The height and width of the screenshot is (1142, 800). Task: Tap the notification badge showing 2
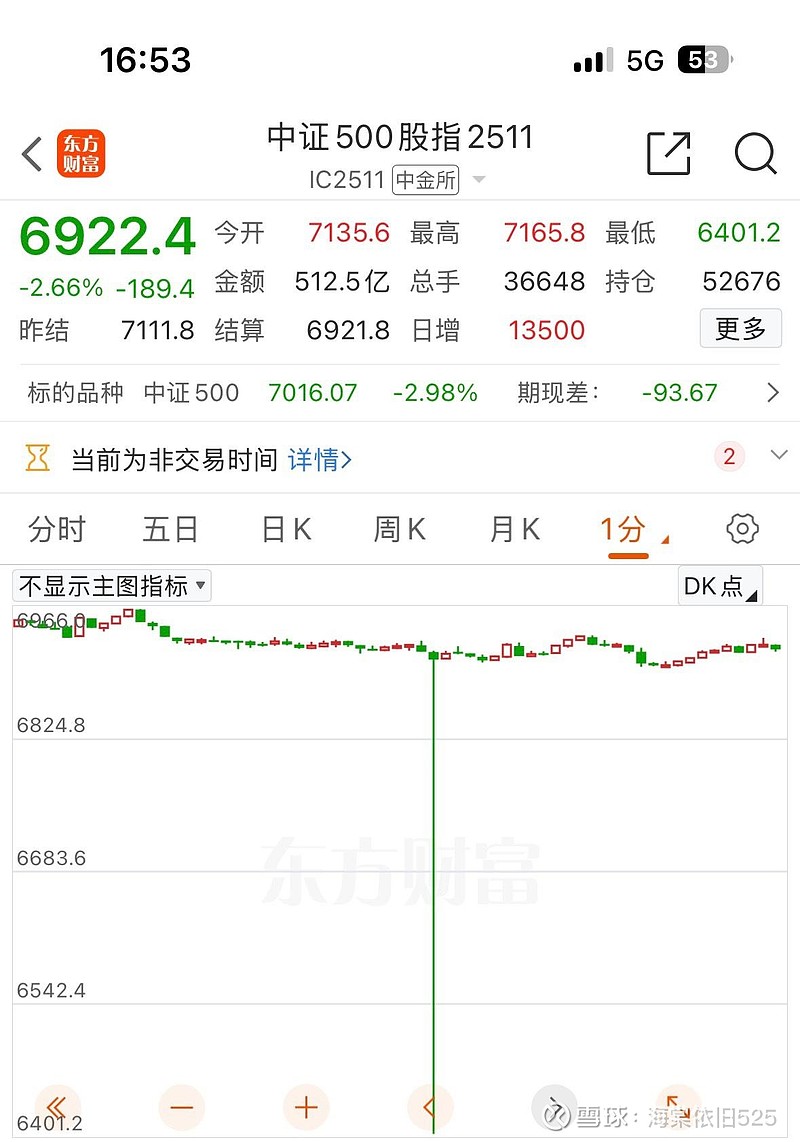(x=729, y=455)
